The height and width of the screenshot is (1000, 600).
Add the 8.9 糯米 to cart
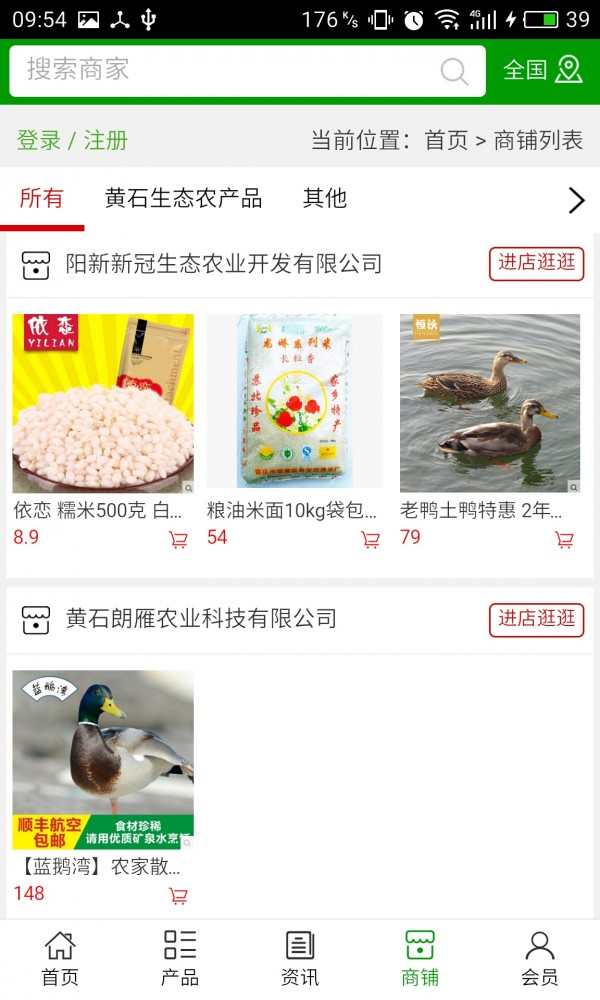point(178,540)
